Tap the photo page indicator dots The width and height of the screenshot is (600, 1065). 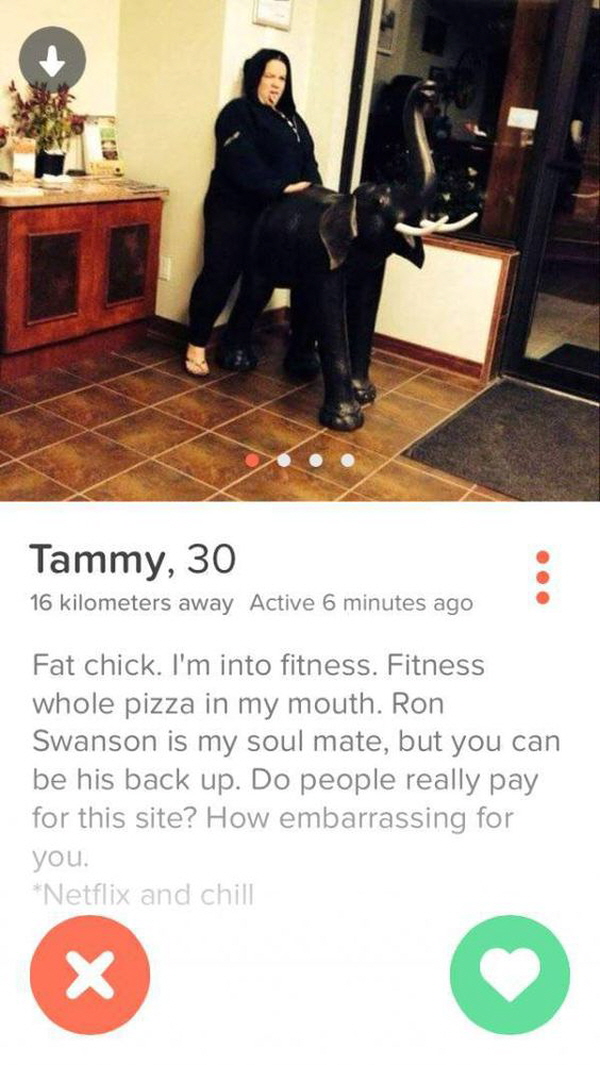point(301,462)
